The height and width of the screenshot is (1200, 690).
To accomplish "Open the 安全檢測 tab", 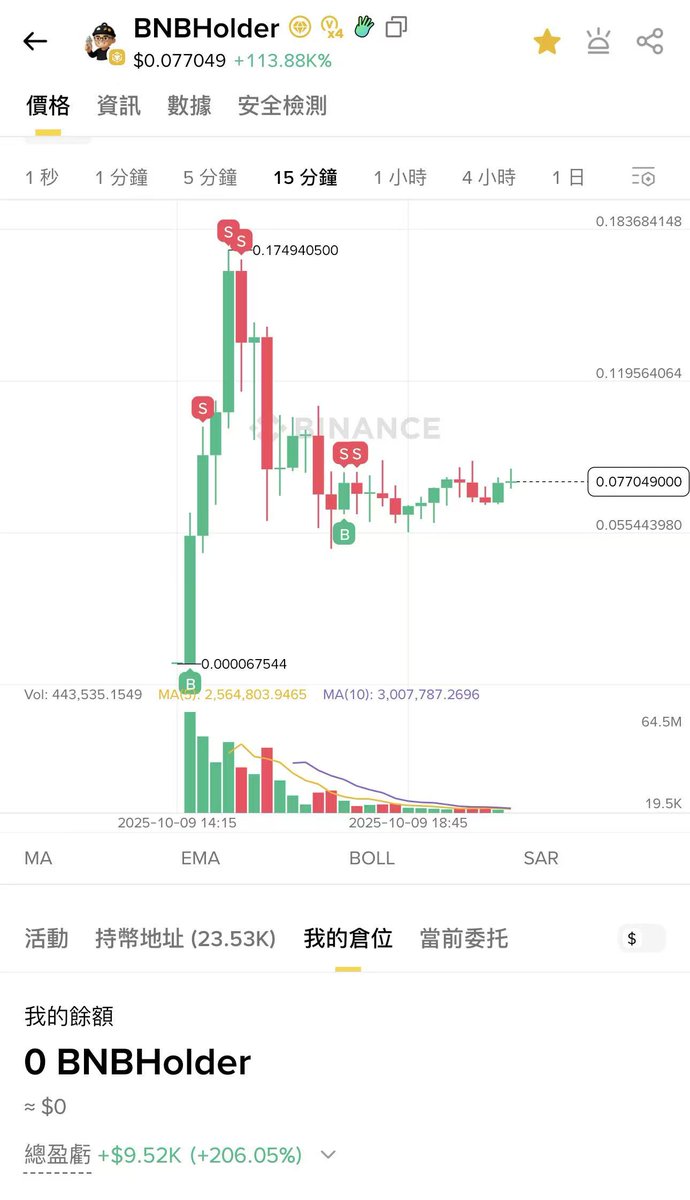I will point(282,105).
